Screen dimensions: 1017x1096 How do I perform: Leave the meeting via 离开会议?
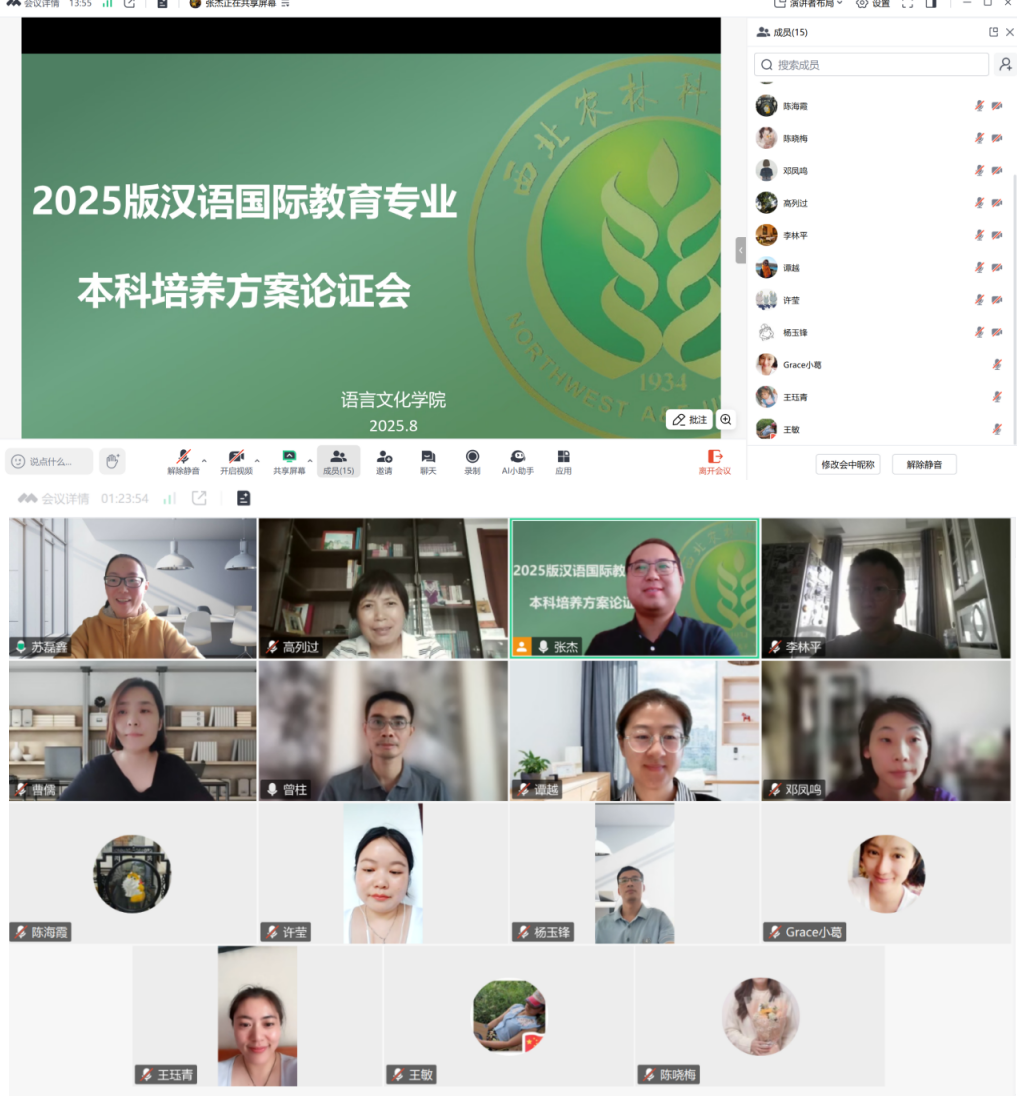715,461
